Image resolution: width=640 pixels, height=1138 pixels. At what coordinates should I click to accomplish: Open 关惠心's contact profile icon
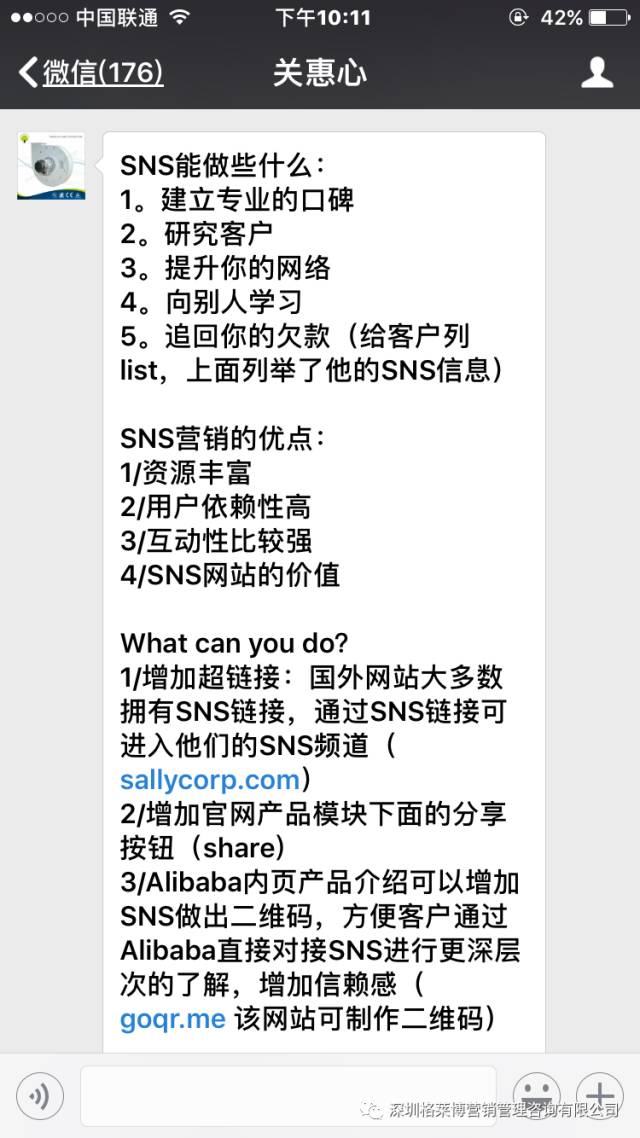pos(597,72)
